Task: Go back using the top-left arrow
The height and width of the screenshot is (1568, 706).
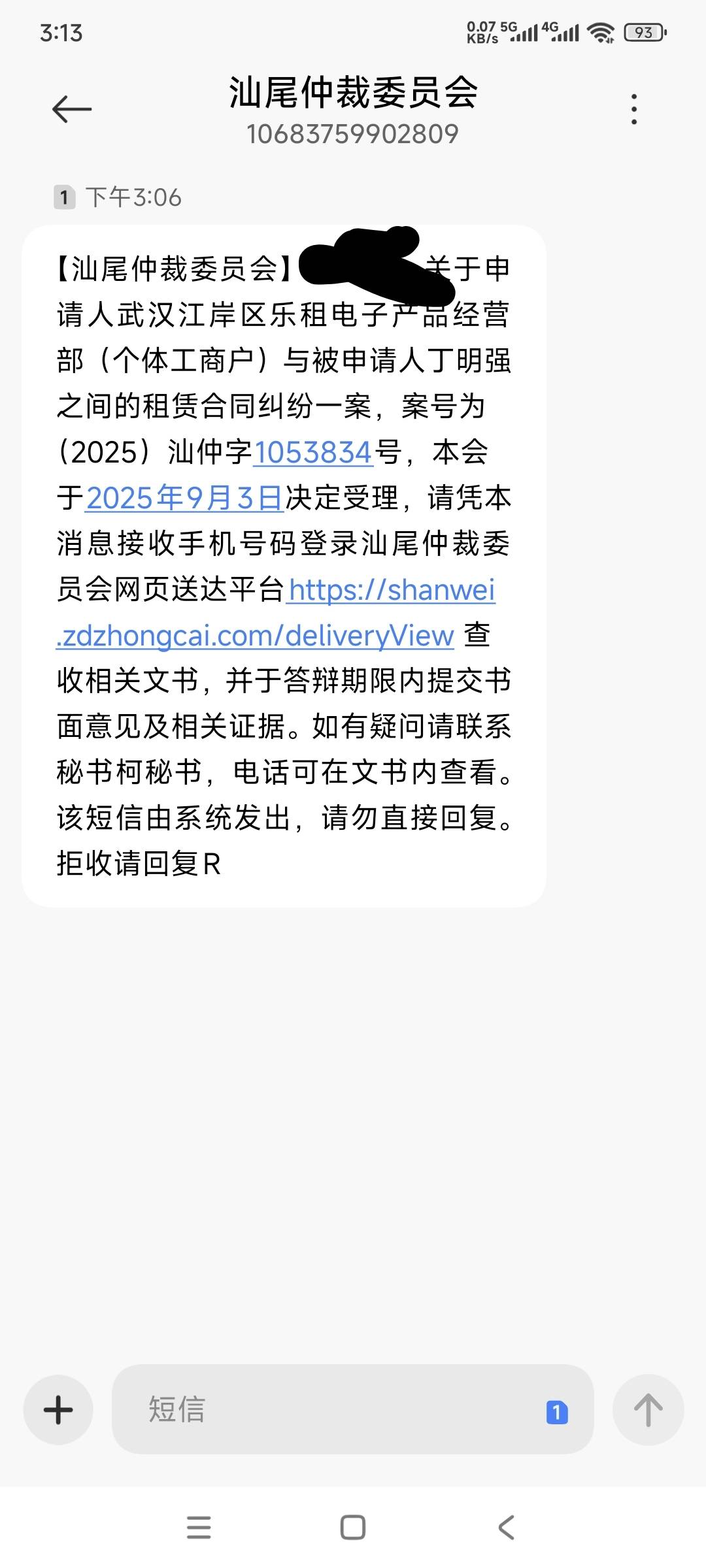Action: pos(71,108)
